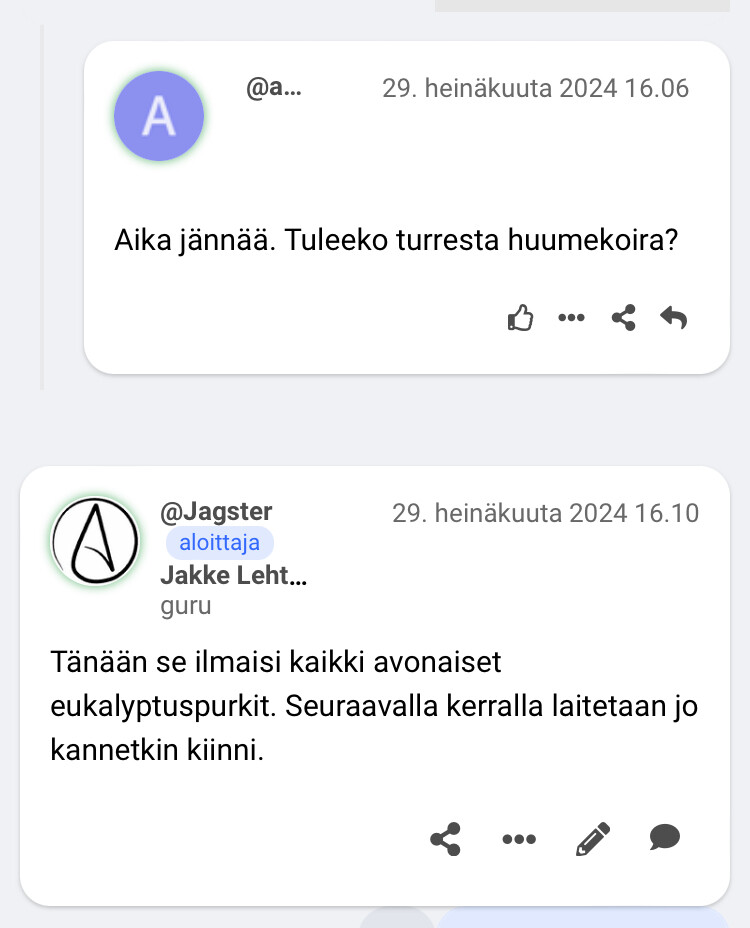The image size is (750, 928).
Task: Share the huumekoira comment
Action: tap(623, 319)
